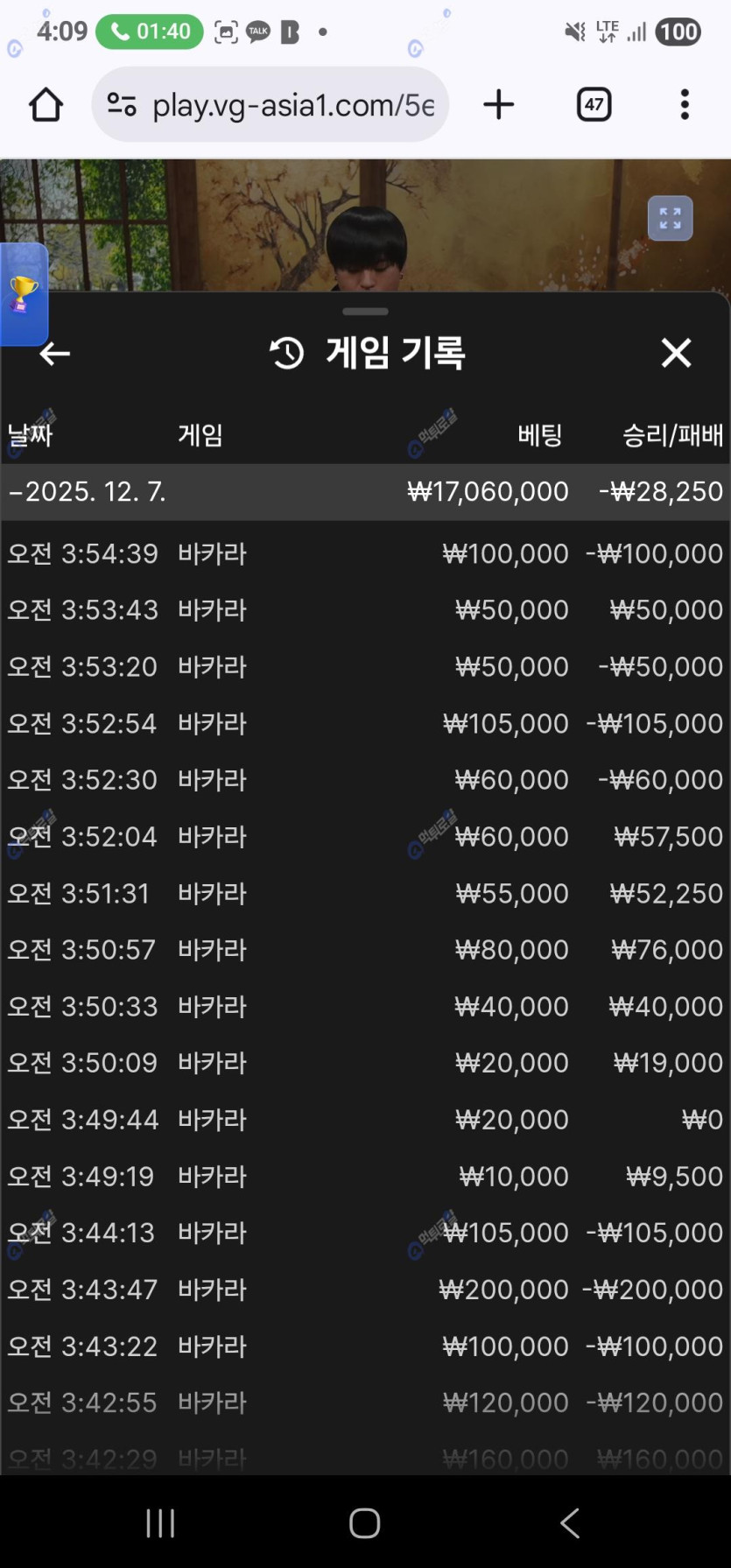Toggle fullscreen for the live video
This screenshot has width=731, height=1568.
670,219
